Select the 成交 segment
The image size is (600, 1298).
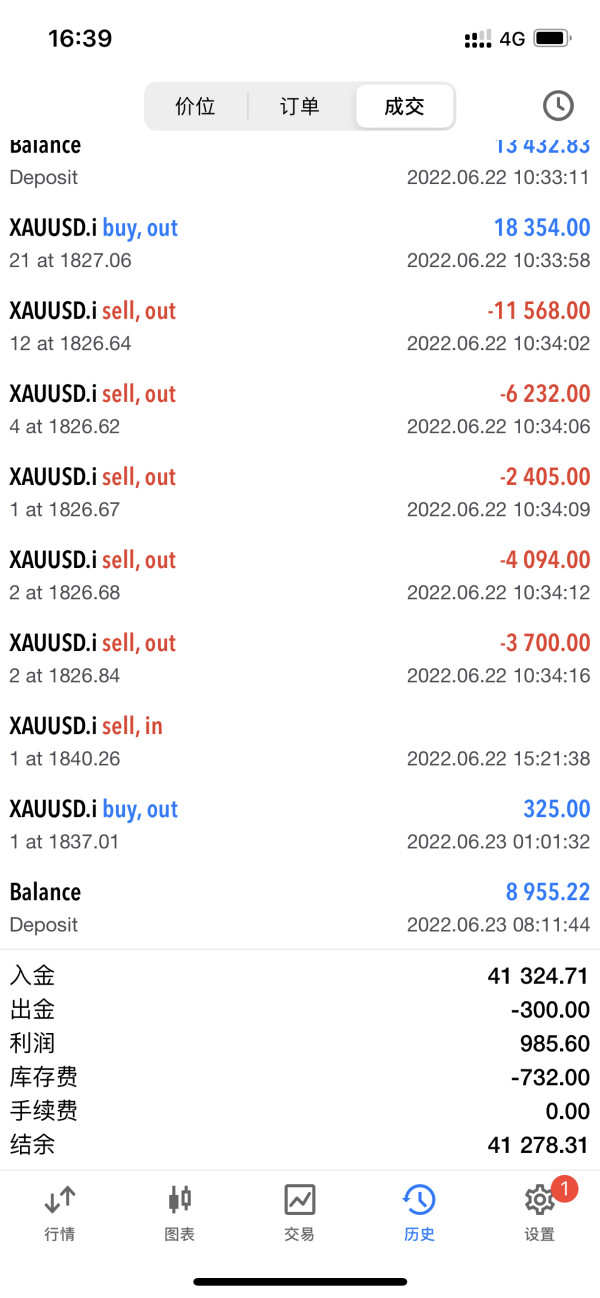pos(404,107)
